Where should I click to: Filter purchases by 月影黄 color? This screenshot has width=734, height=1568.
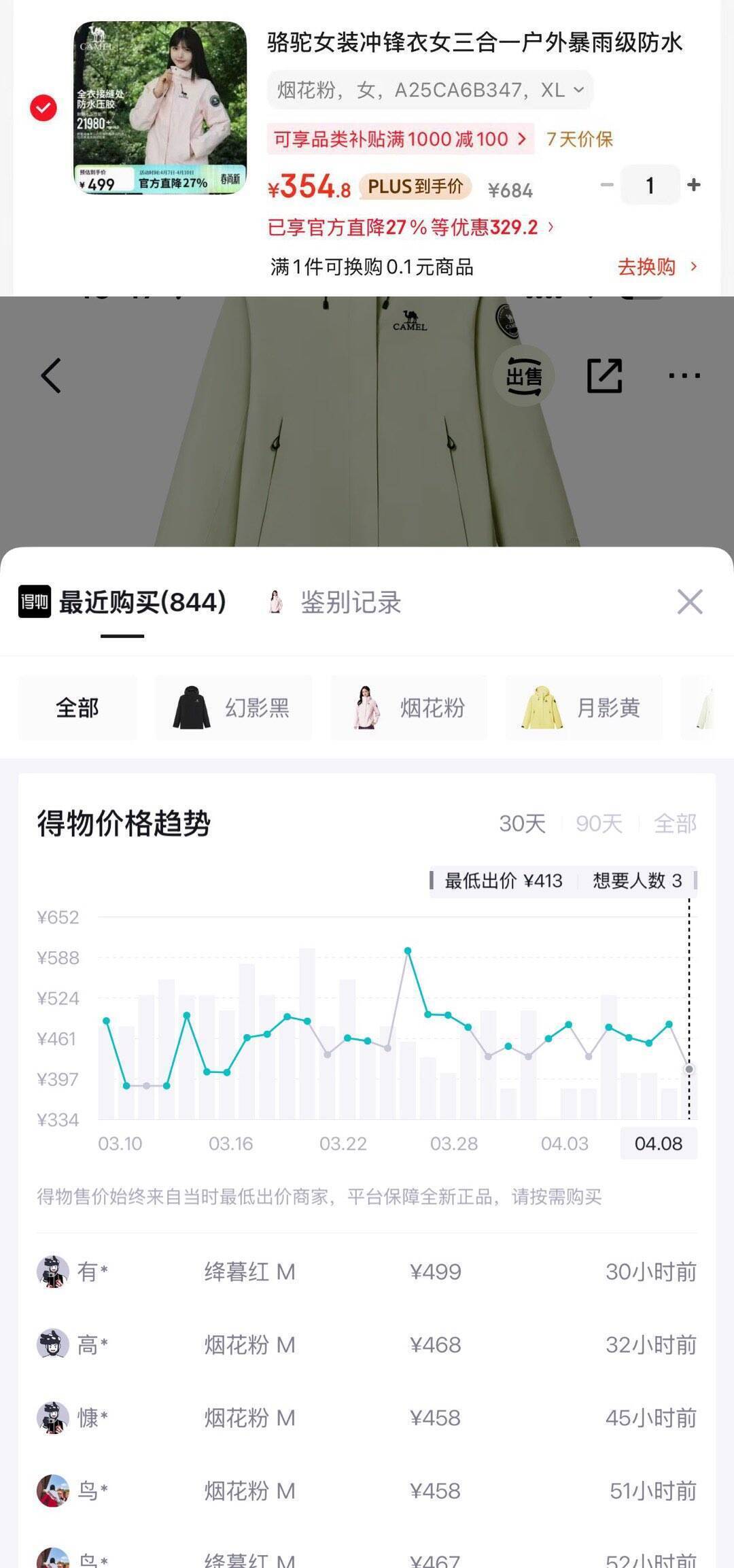click(584, 708)
